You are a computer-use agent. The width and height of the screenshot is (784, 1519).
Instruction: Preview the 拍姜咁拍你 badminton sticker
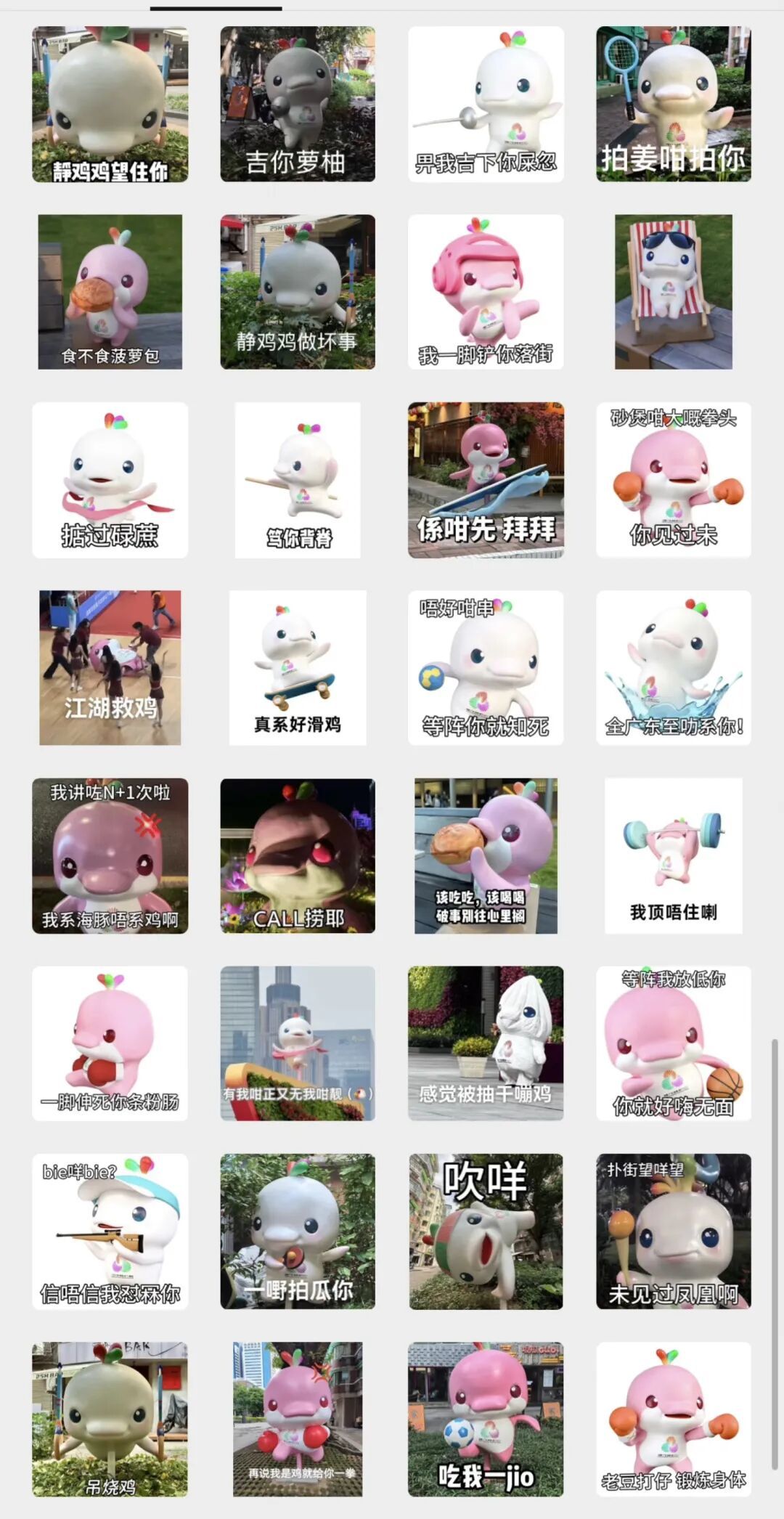pos(674,104)
